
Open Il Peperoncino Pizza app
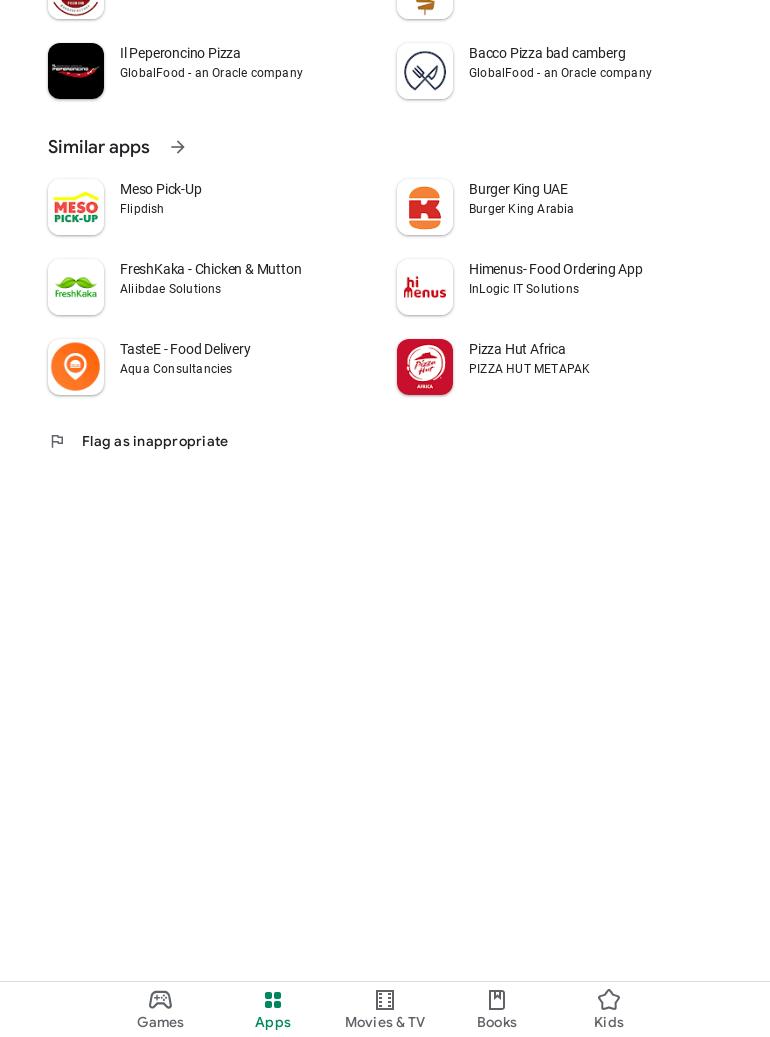coord(180,70)
